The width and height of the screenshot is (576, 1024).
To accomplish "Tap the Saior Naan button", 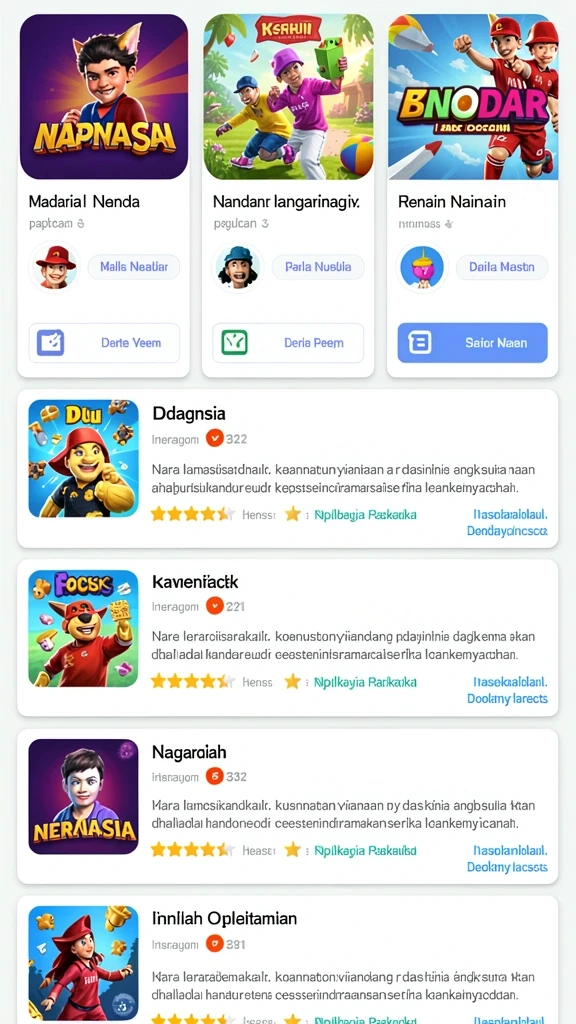I will click(472, 343).
